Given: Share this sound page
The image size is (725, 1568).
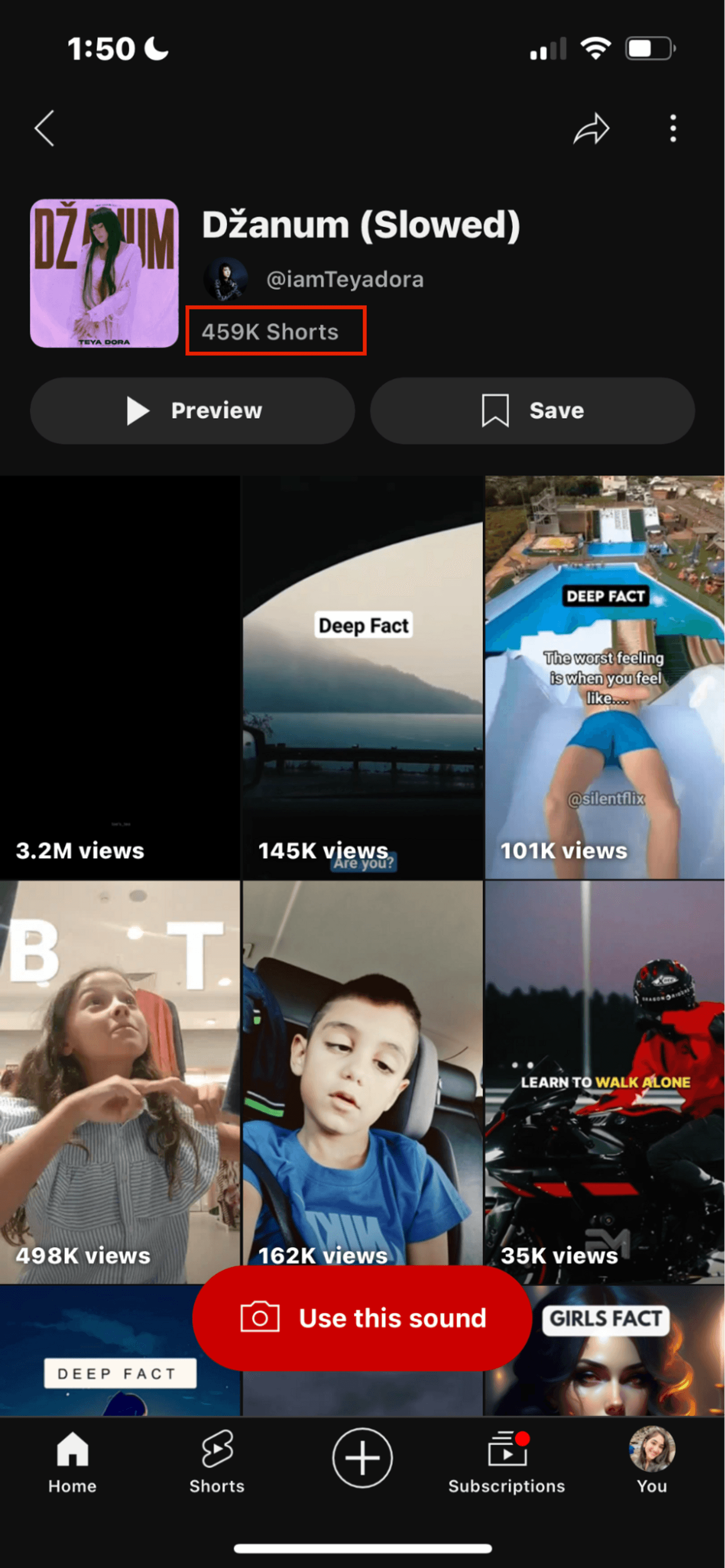Looking at the screenshot, I should pos(591,128).
